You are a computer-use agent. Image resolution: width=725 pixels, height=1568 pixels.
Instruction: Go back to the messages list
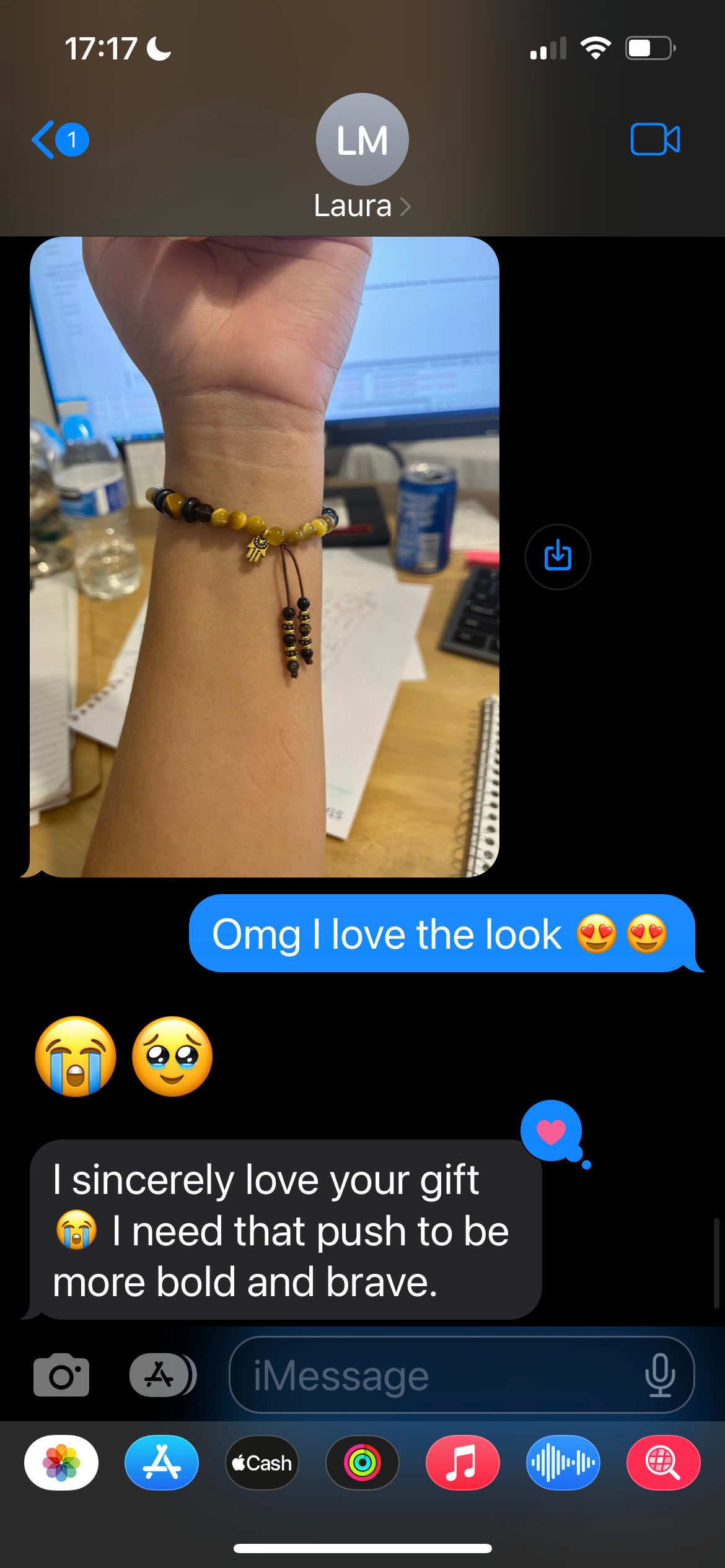click(59, 140)
